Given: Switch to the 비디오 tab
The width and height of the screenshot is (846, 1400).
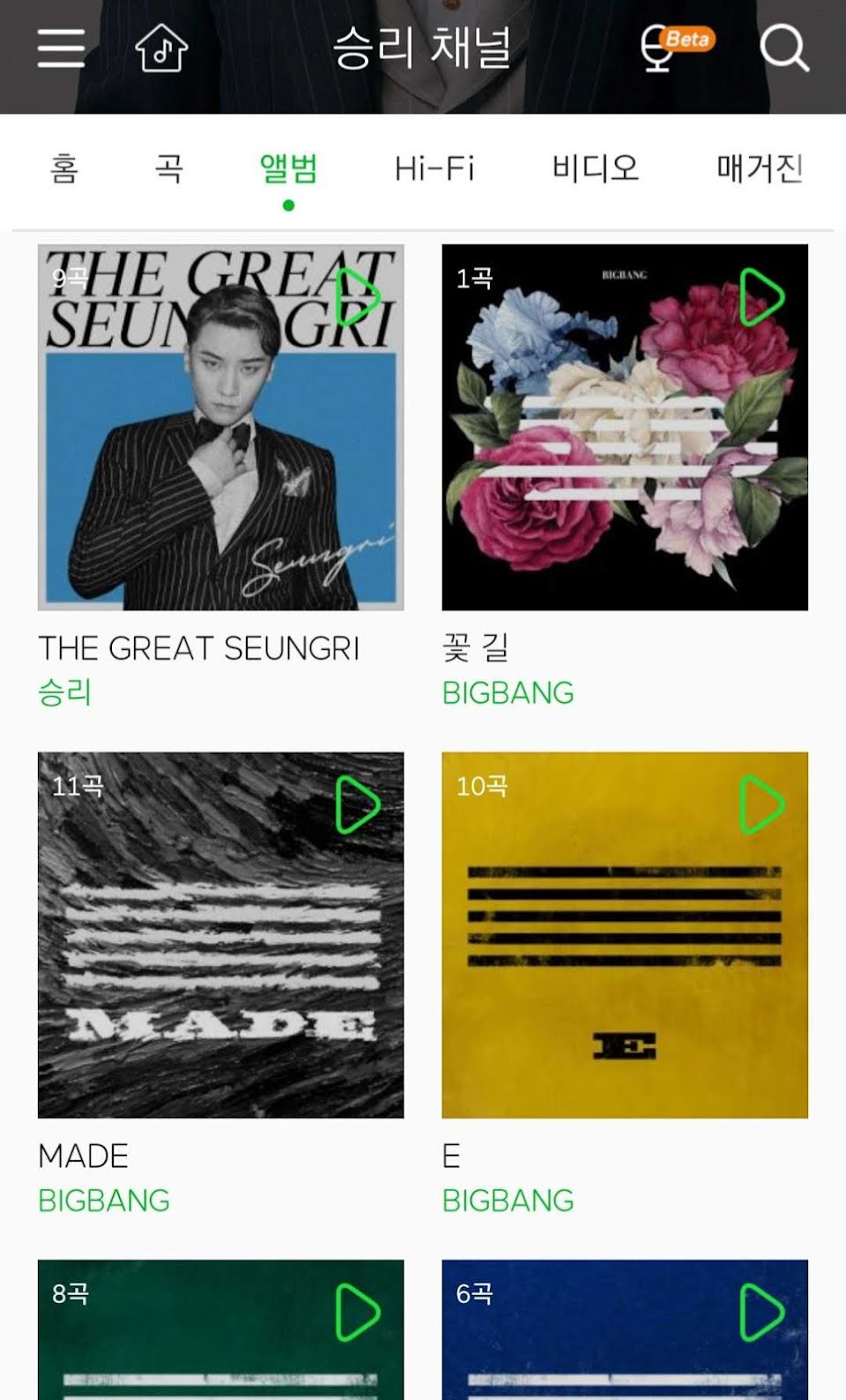Looking at the screenshot, I should (595, 168).
